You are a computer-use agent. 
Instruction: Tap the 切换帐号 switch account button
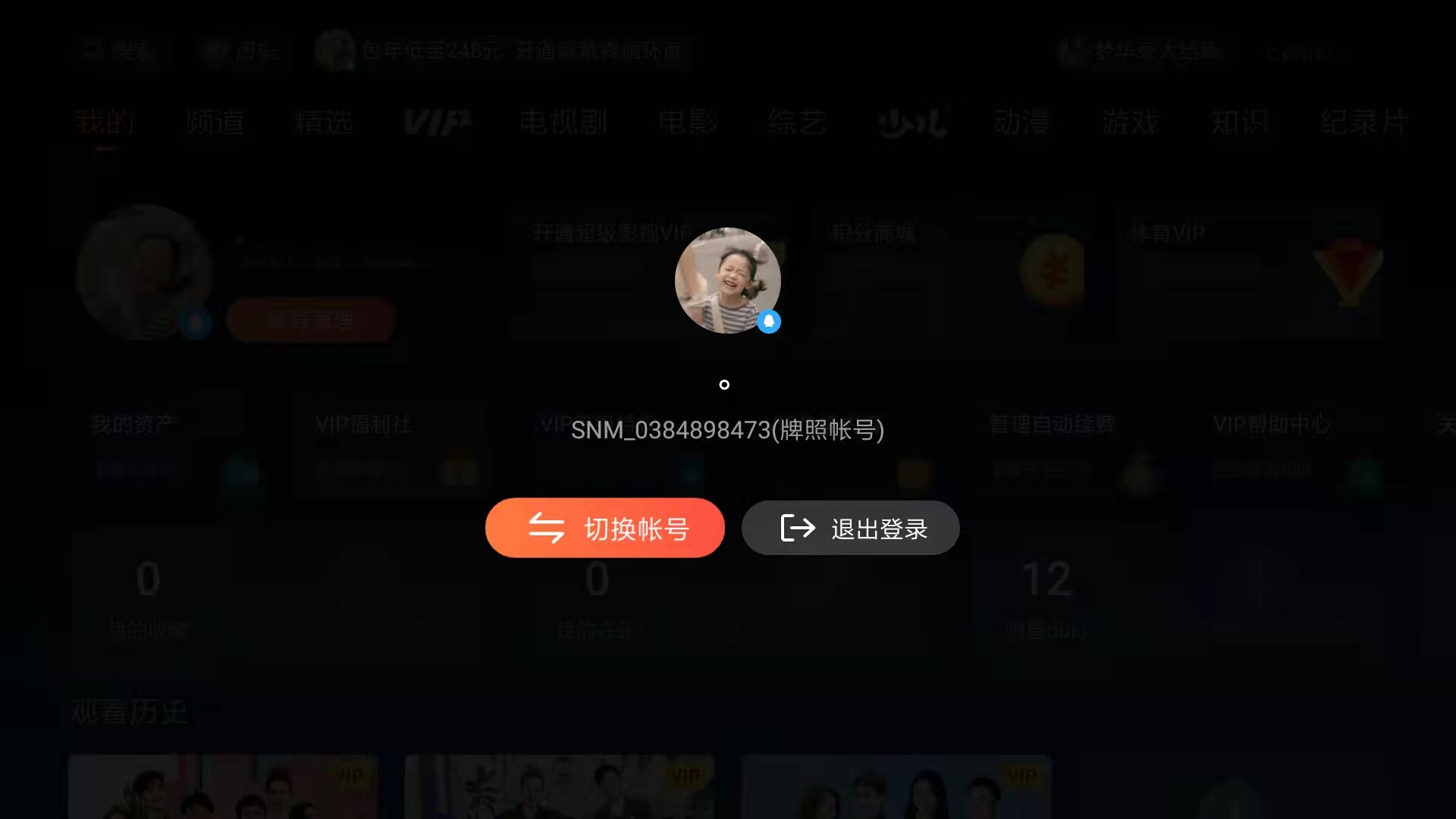coord(604,528)
